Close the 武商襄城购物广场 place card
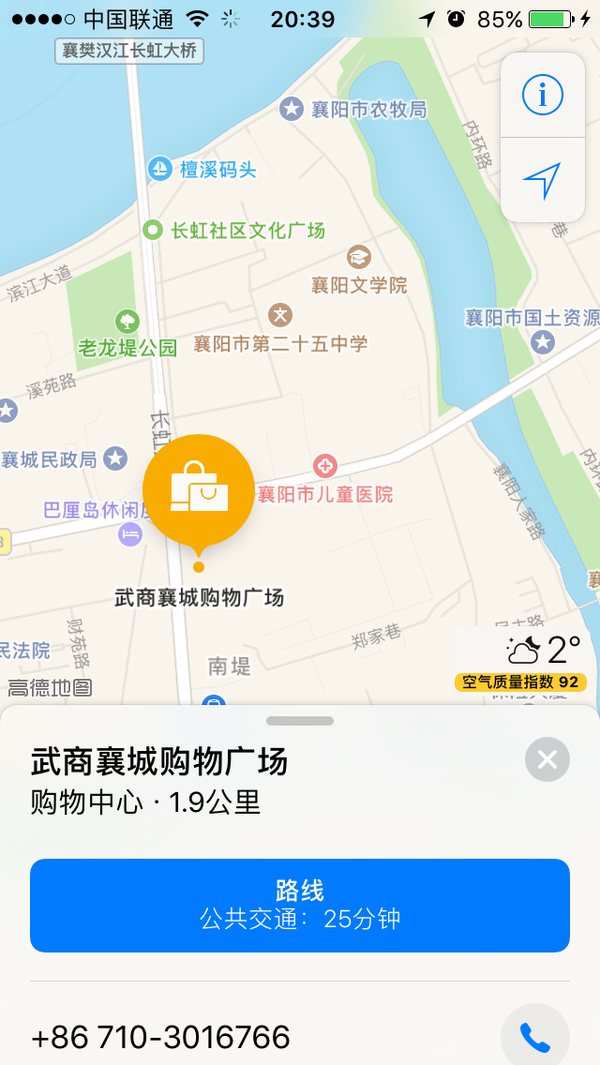 click(547, 760)
